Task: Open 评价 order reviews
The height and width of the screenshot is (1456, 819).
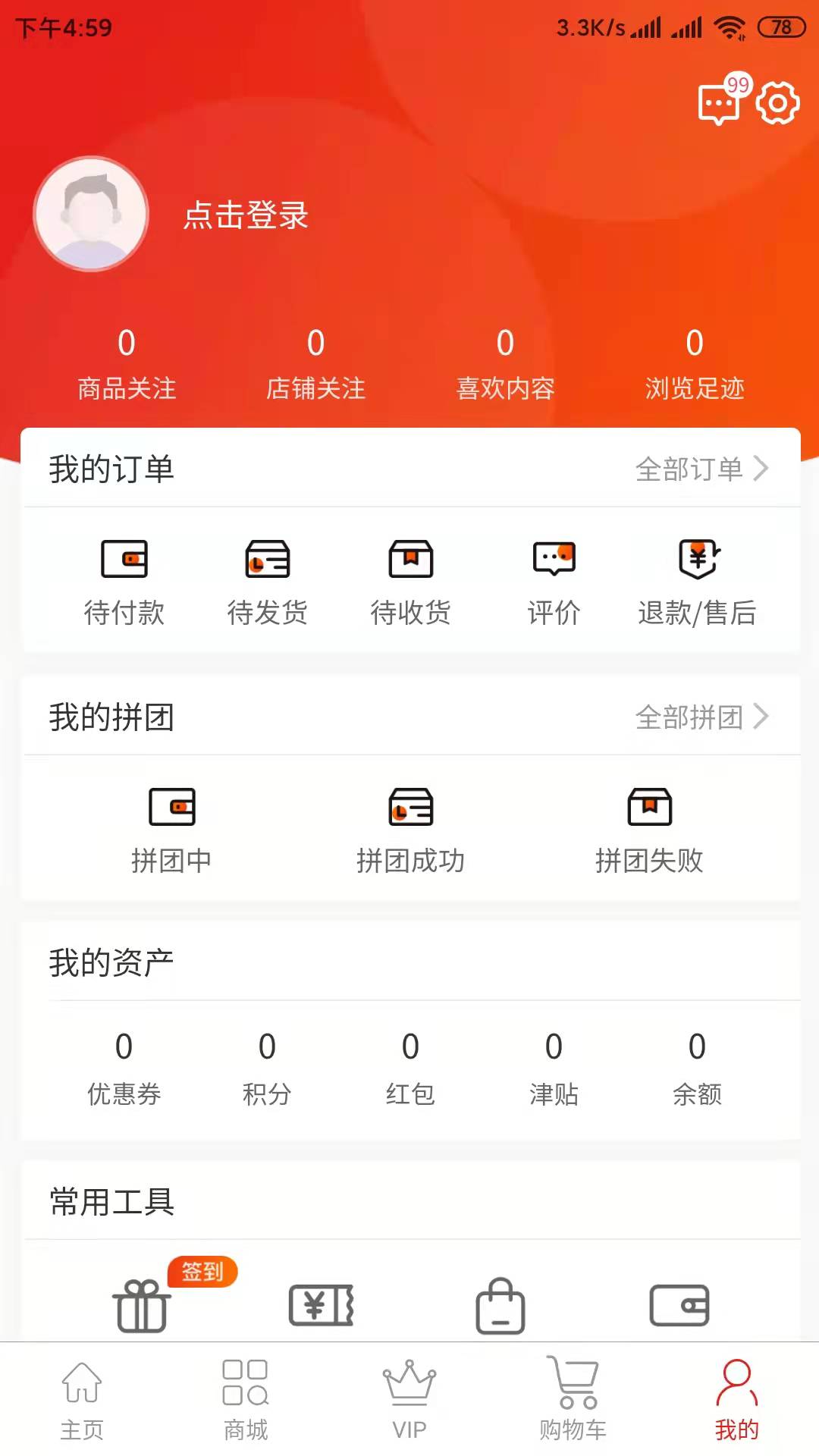Action: (554, 582)
